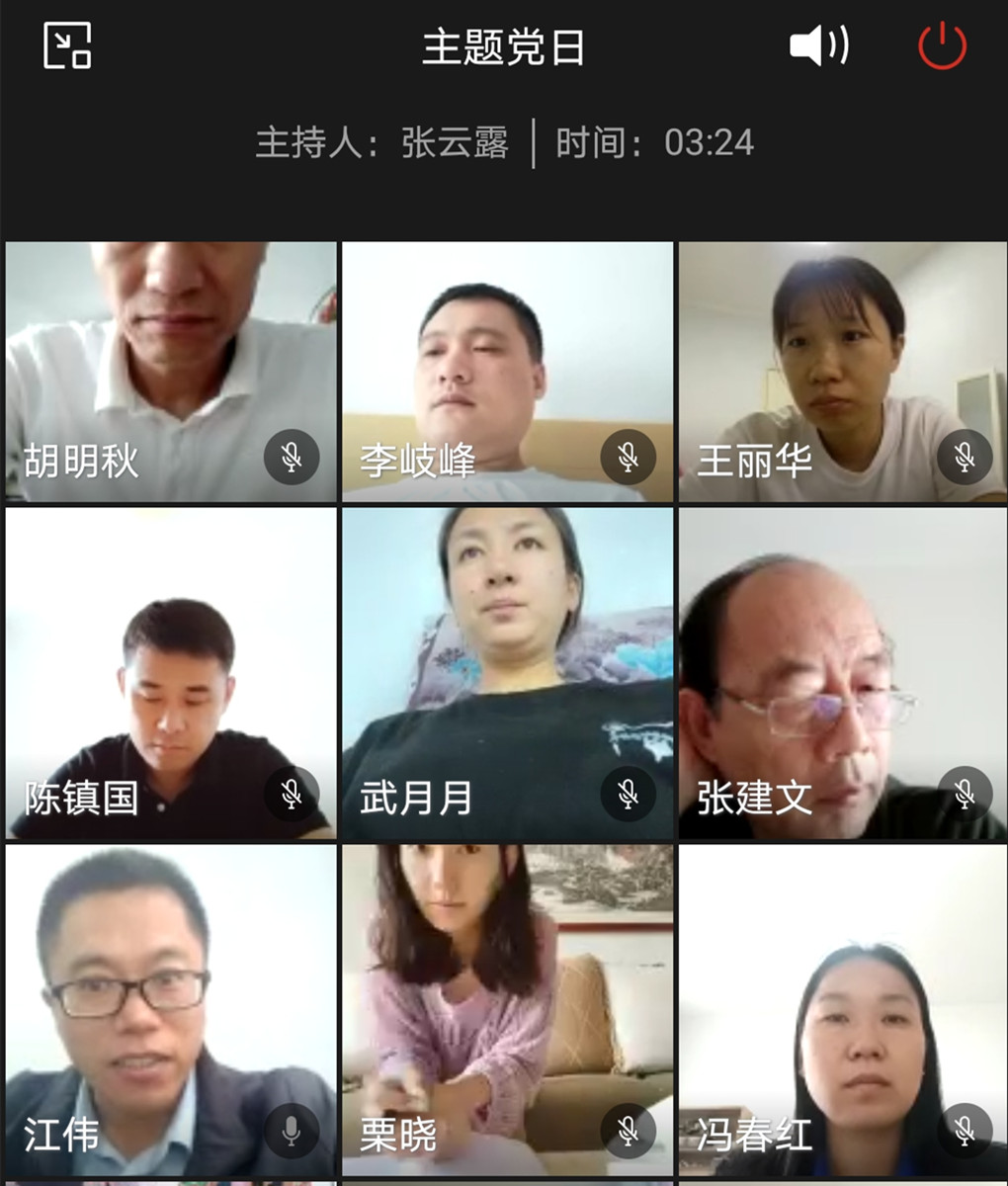Toggle the speaker audio output
This screenshot has width=1008, height=1186.
point(818,45)
